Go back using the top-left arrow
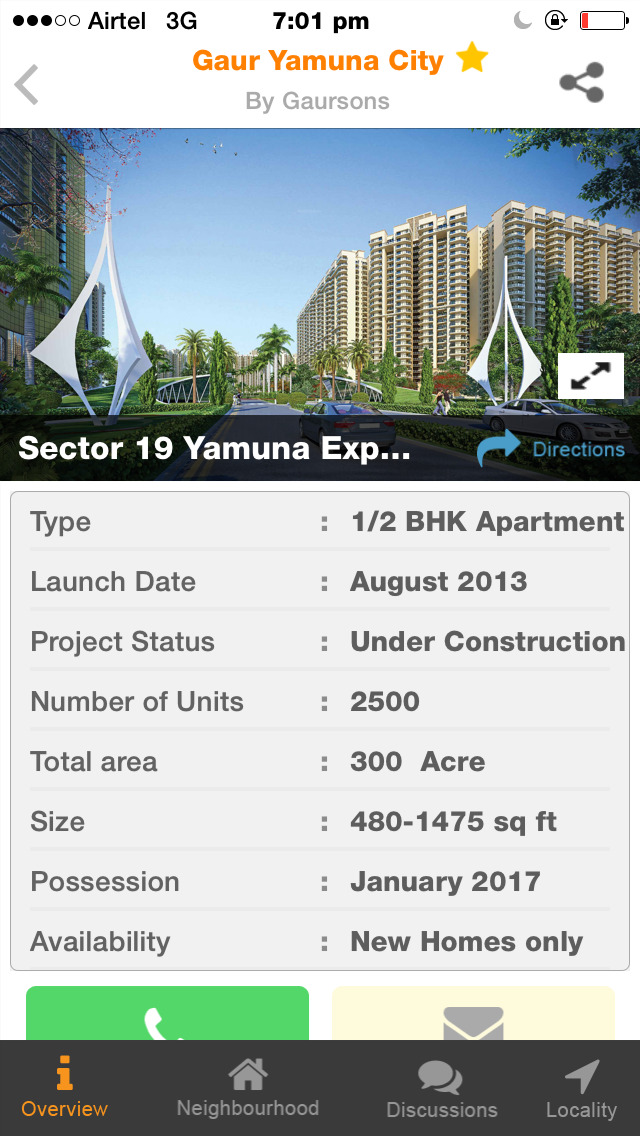Screen dimensions: 640x1136 click(26, 84)
